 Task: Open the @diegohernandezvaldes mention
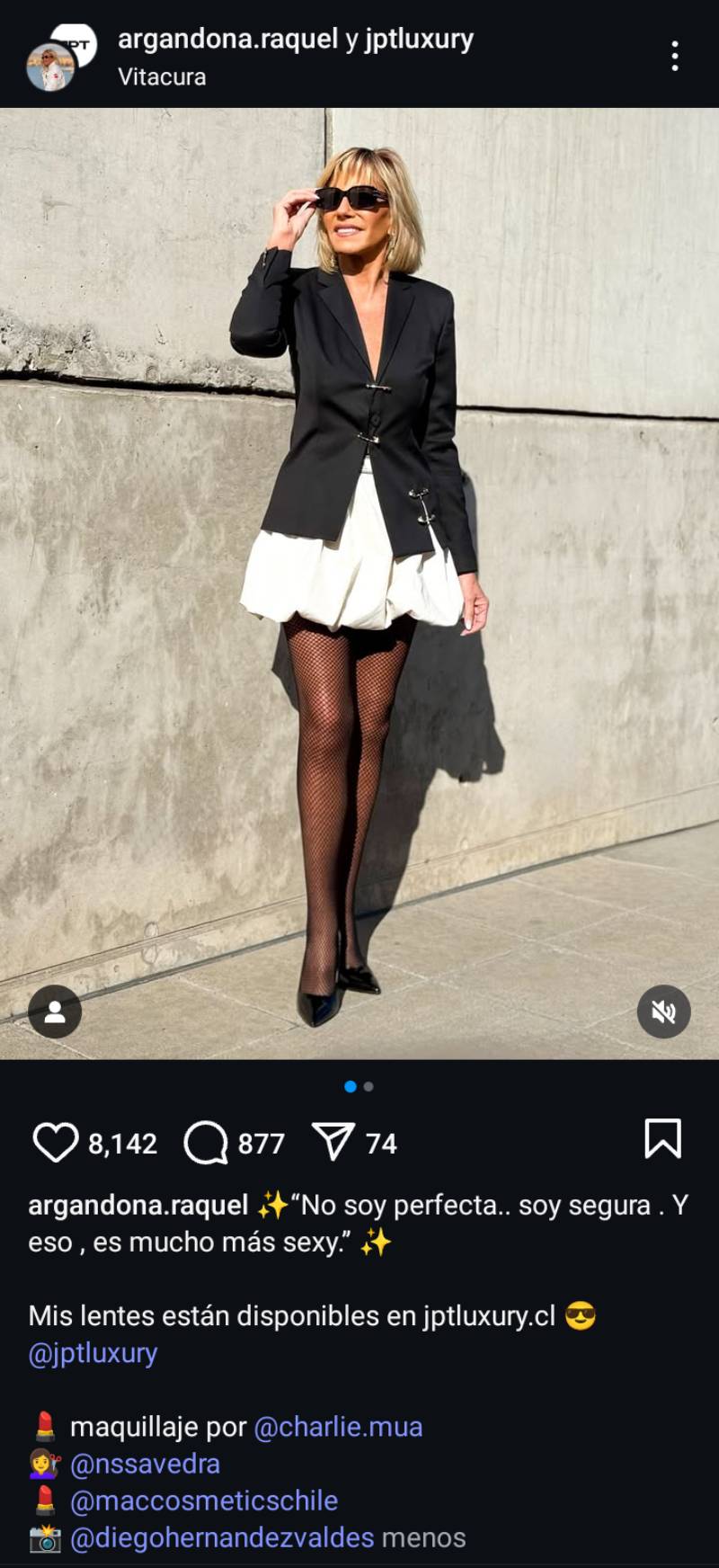click(x=221, y=1537)
